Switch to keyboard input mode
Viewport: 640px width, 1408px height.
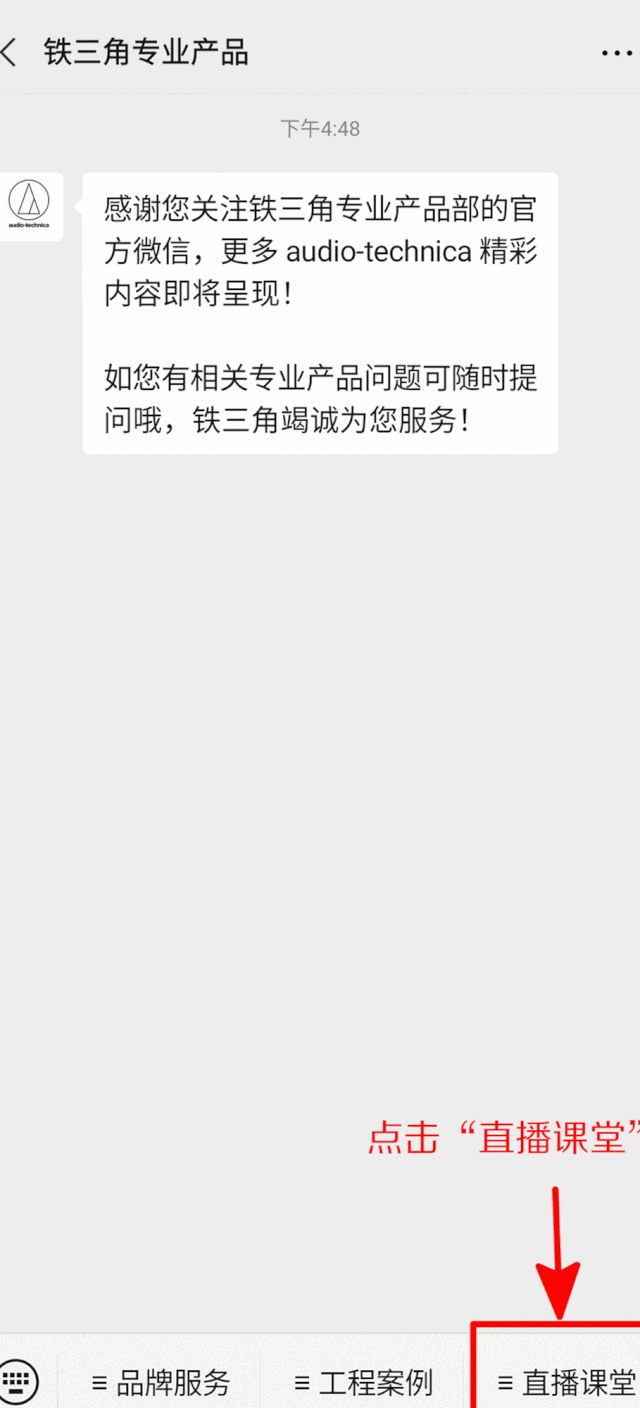pos(18,1383)
